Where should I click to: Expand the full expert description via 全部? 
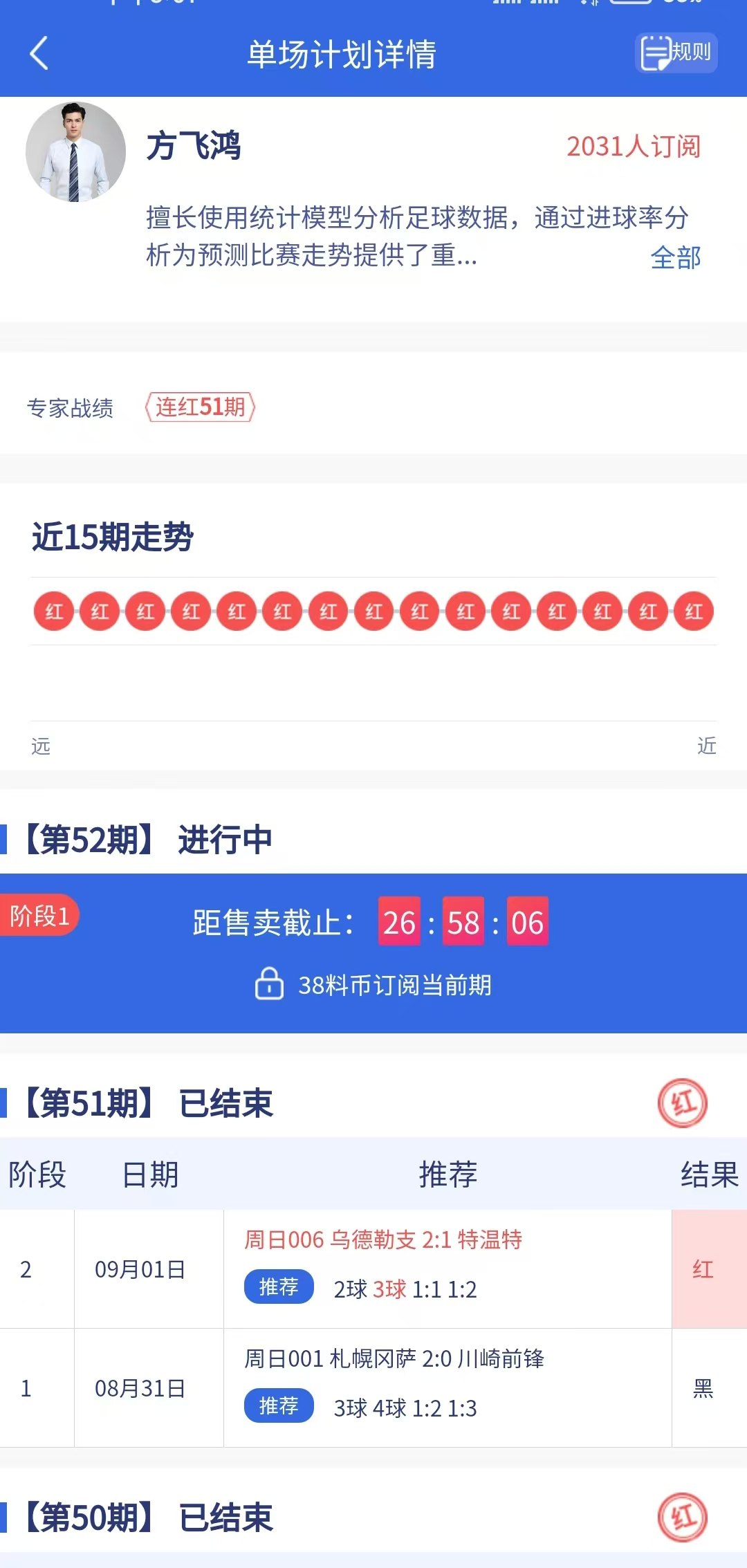(x=675, y=257)
